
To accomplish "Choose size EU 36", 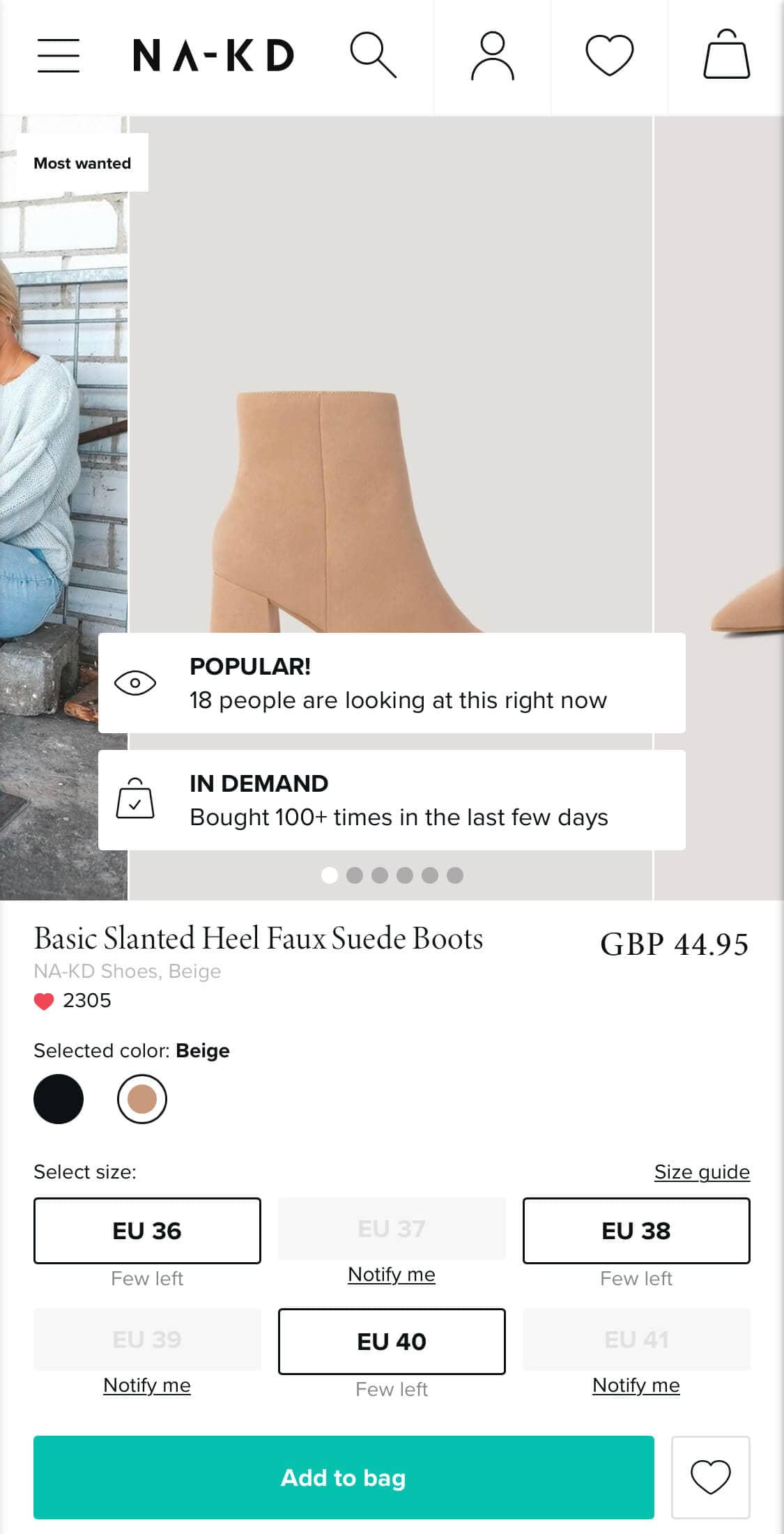I will click(147, 1231).
